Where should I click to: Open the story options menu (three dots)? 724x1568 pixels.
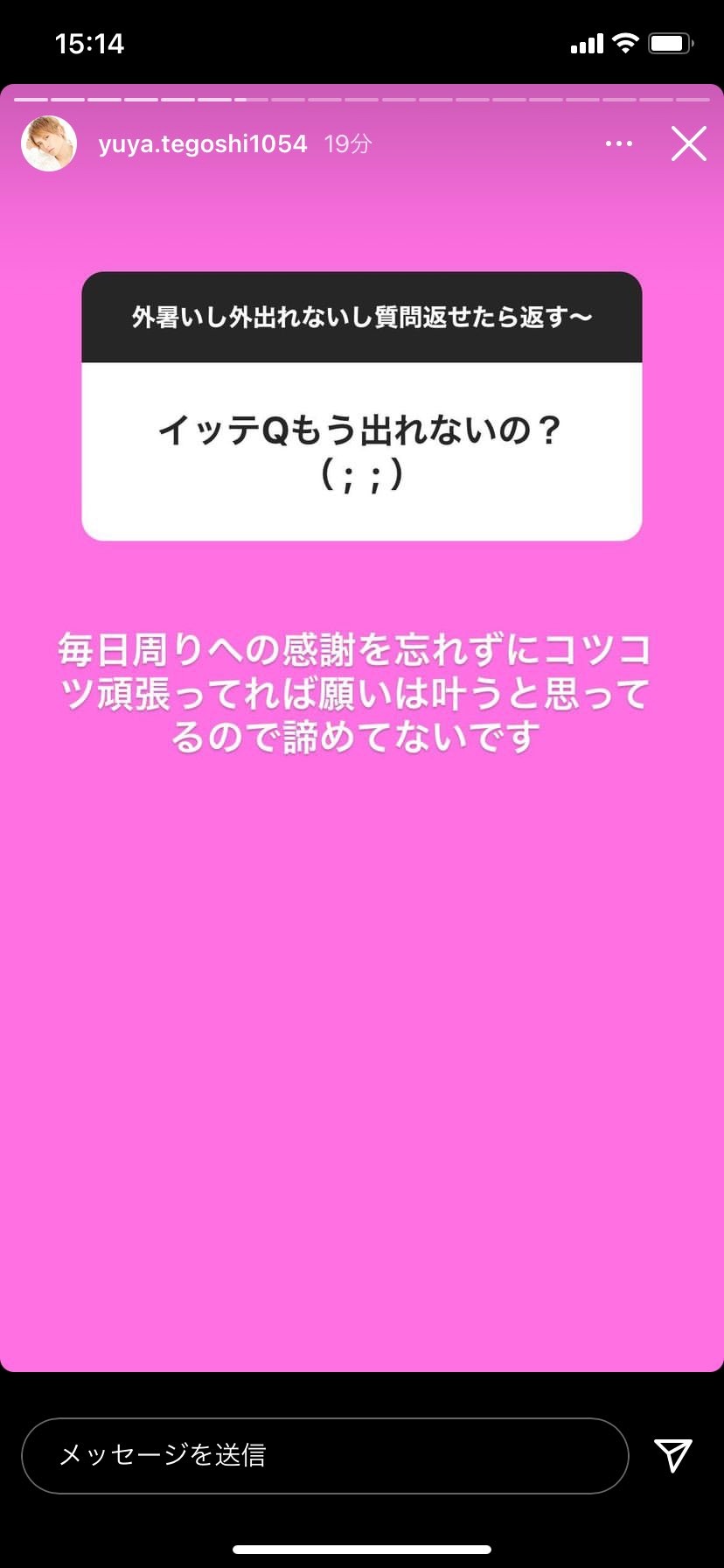[619, 143]
